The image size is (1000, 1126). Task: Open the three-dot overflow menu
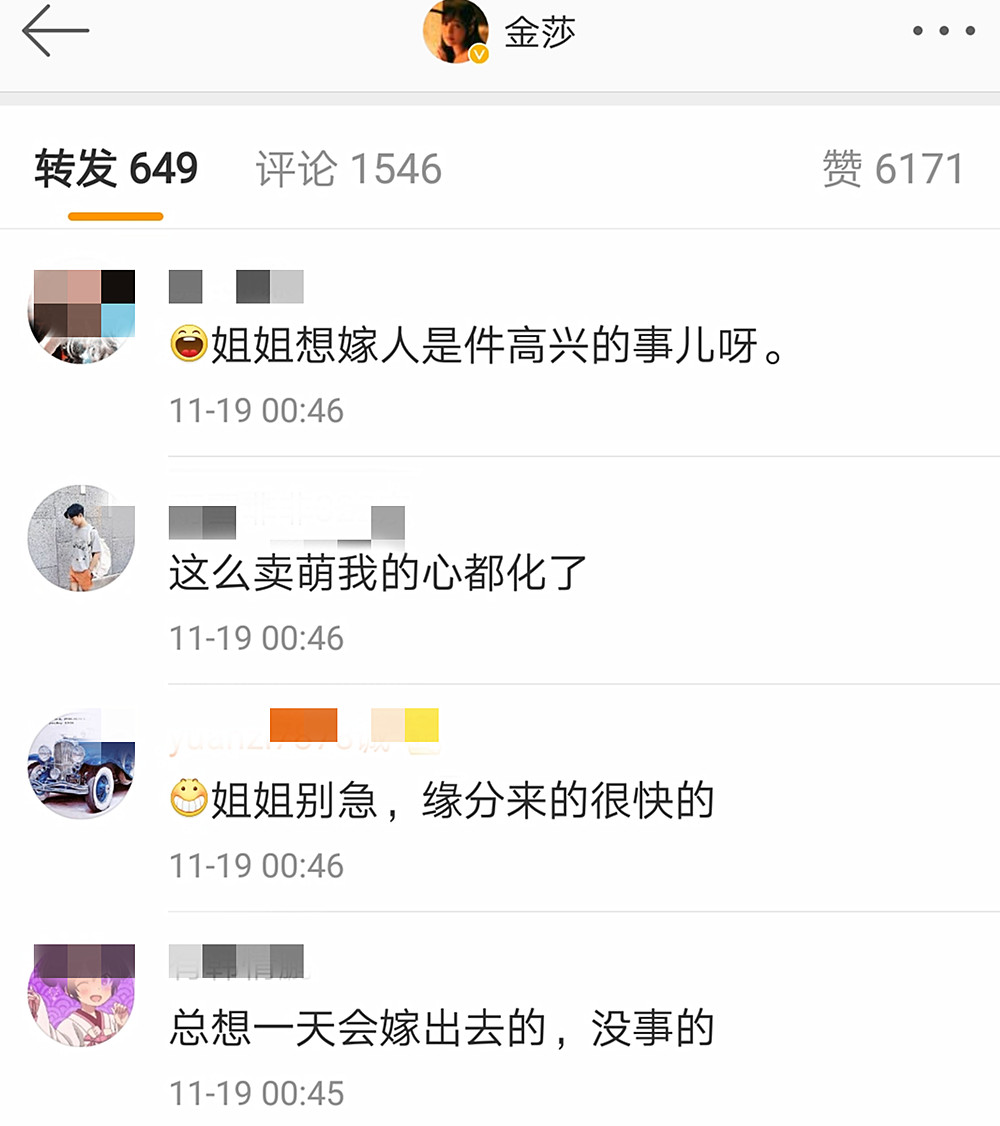pos(943,32)
